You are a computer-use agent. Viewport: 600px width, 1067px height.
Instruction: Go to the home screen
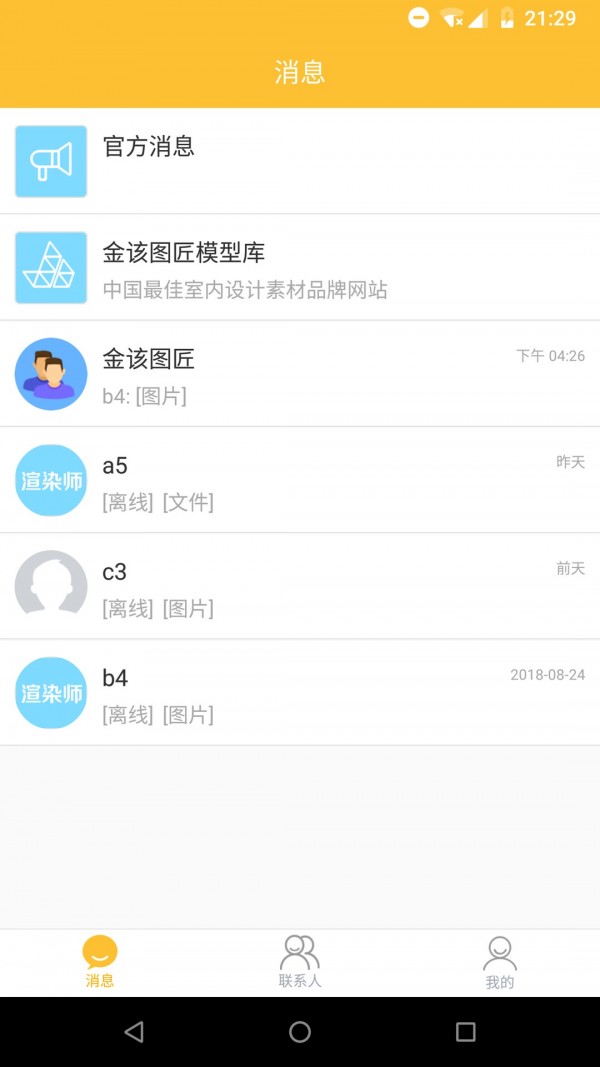point(300,1032)
